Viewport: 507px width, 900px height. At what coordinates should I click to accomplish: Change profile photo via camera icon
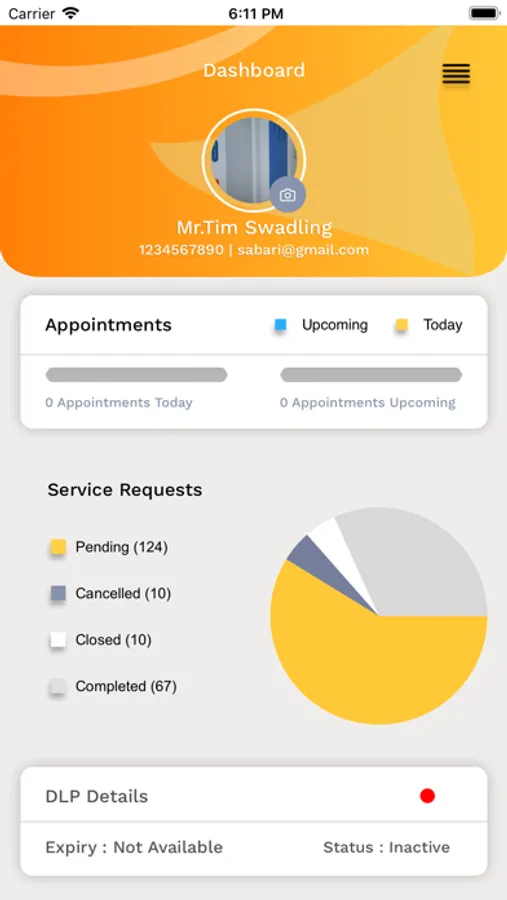(288, 195)
